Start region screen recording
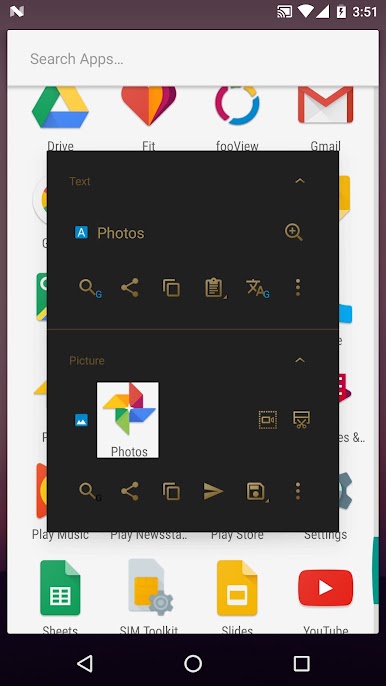 tap(267, 420)
